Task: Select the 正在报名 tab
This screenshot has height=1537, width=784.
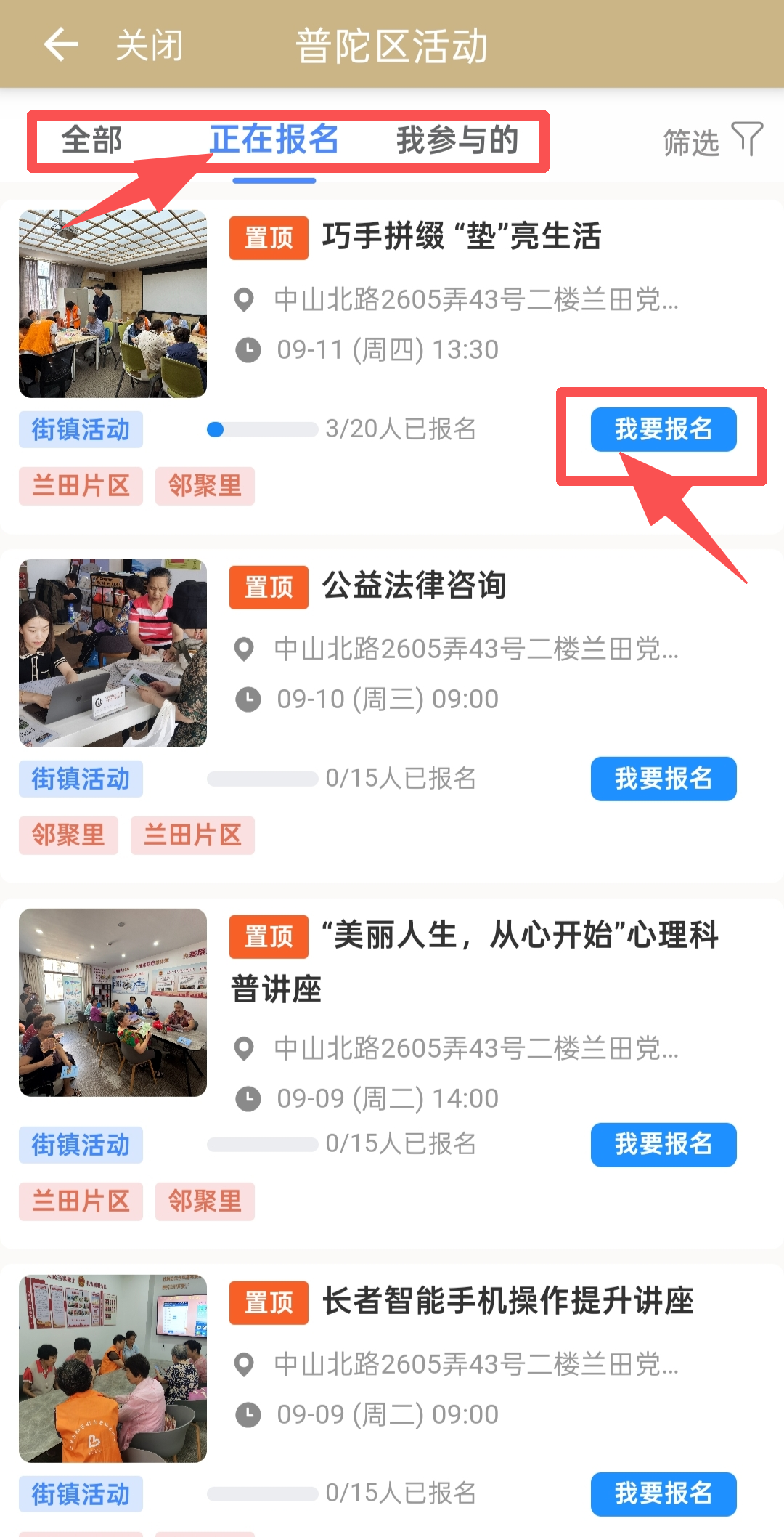Action: click(x=274, y=140)
